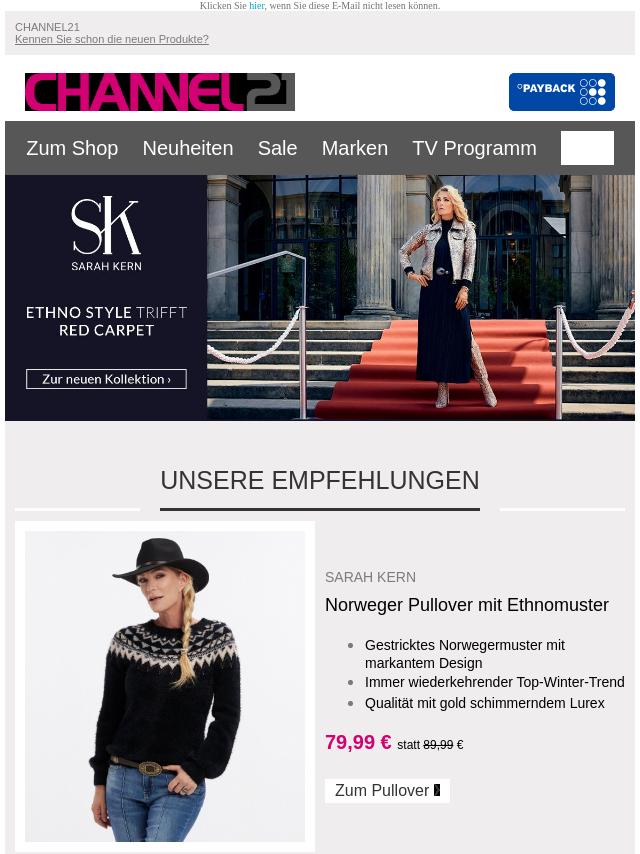
Task: Open the Payback badge
Action: (561, 92)
